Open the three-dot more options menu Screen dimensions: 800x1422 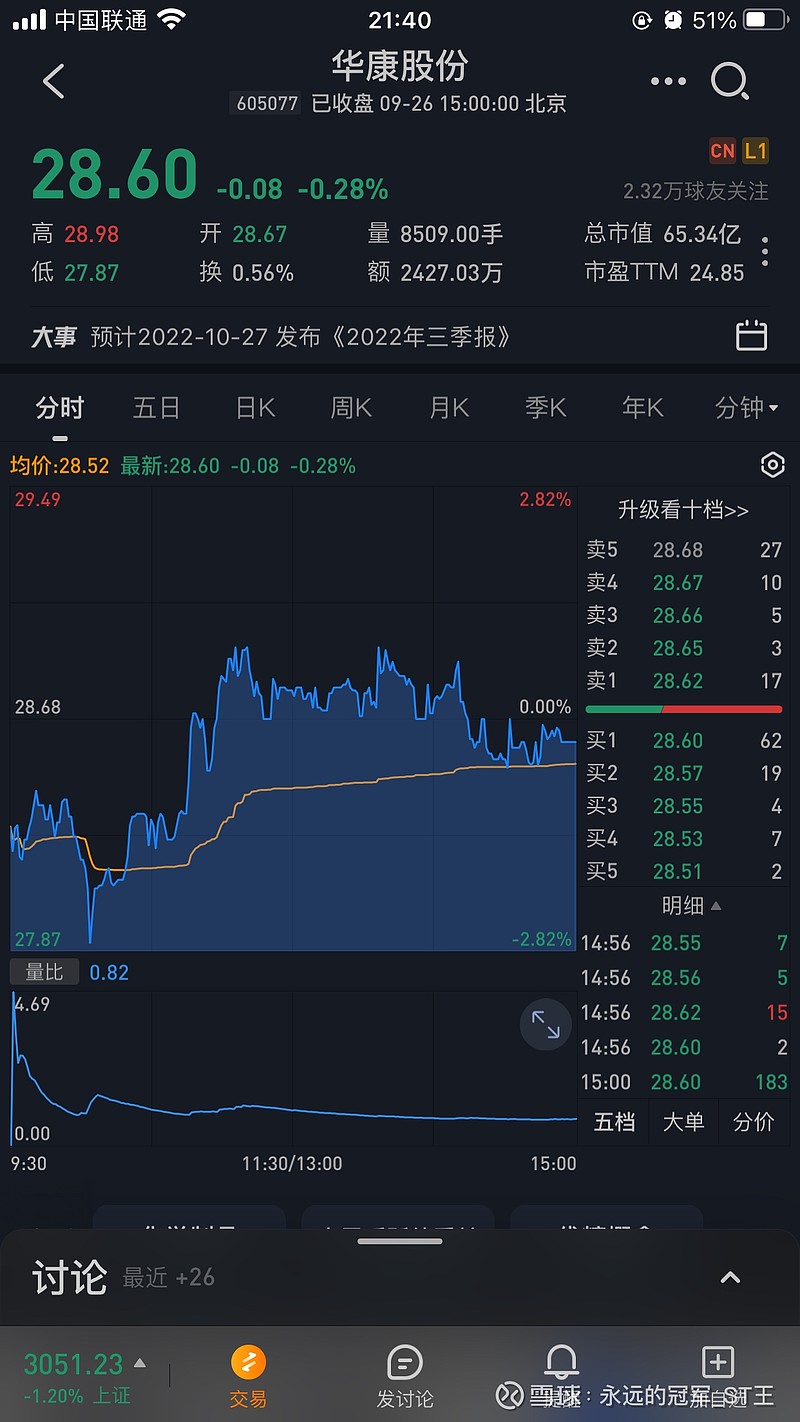[x=668, y=82]
